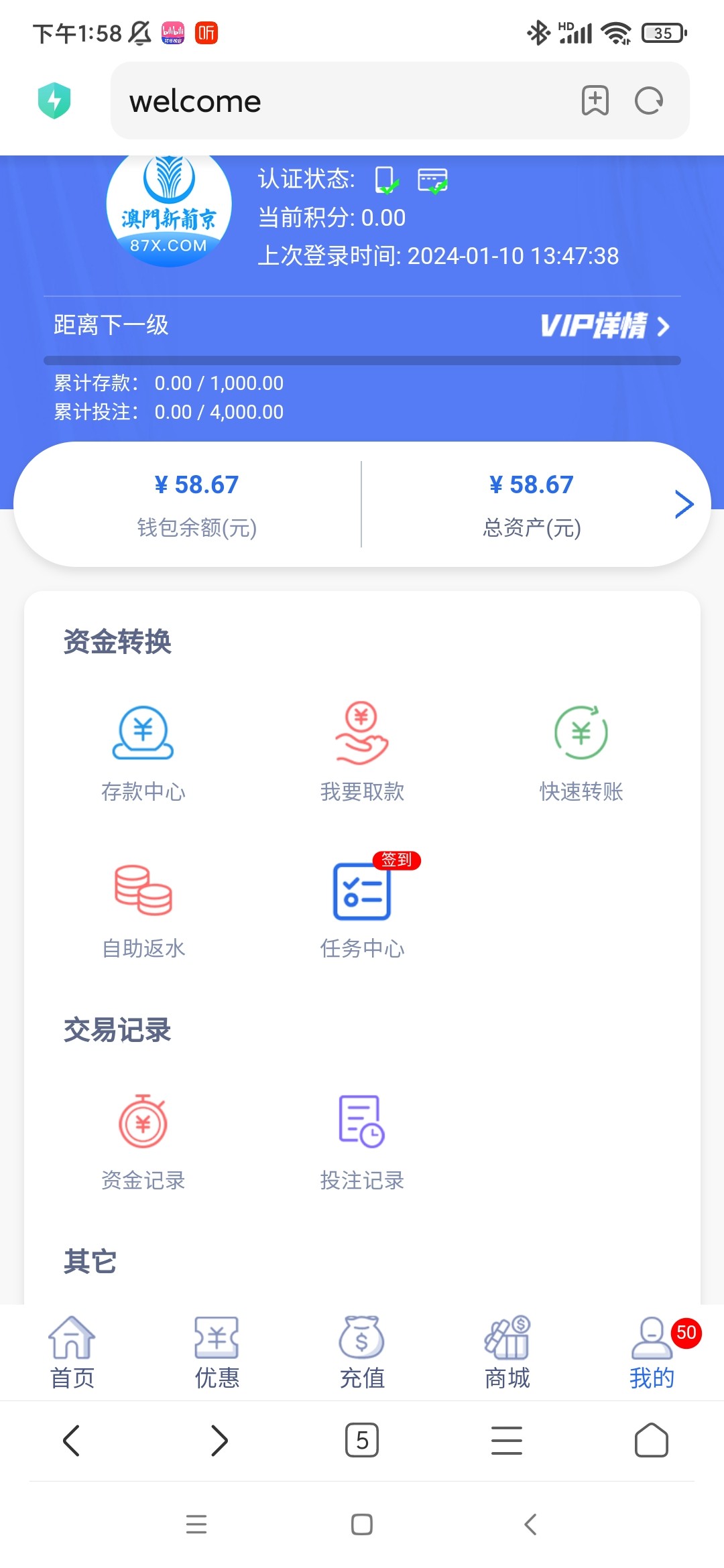The image size is (724, 1568).
Task: Switch to the 商城 tab
Action: click(x=507, y=1352)
